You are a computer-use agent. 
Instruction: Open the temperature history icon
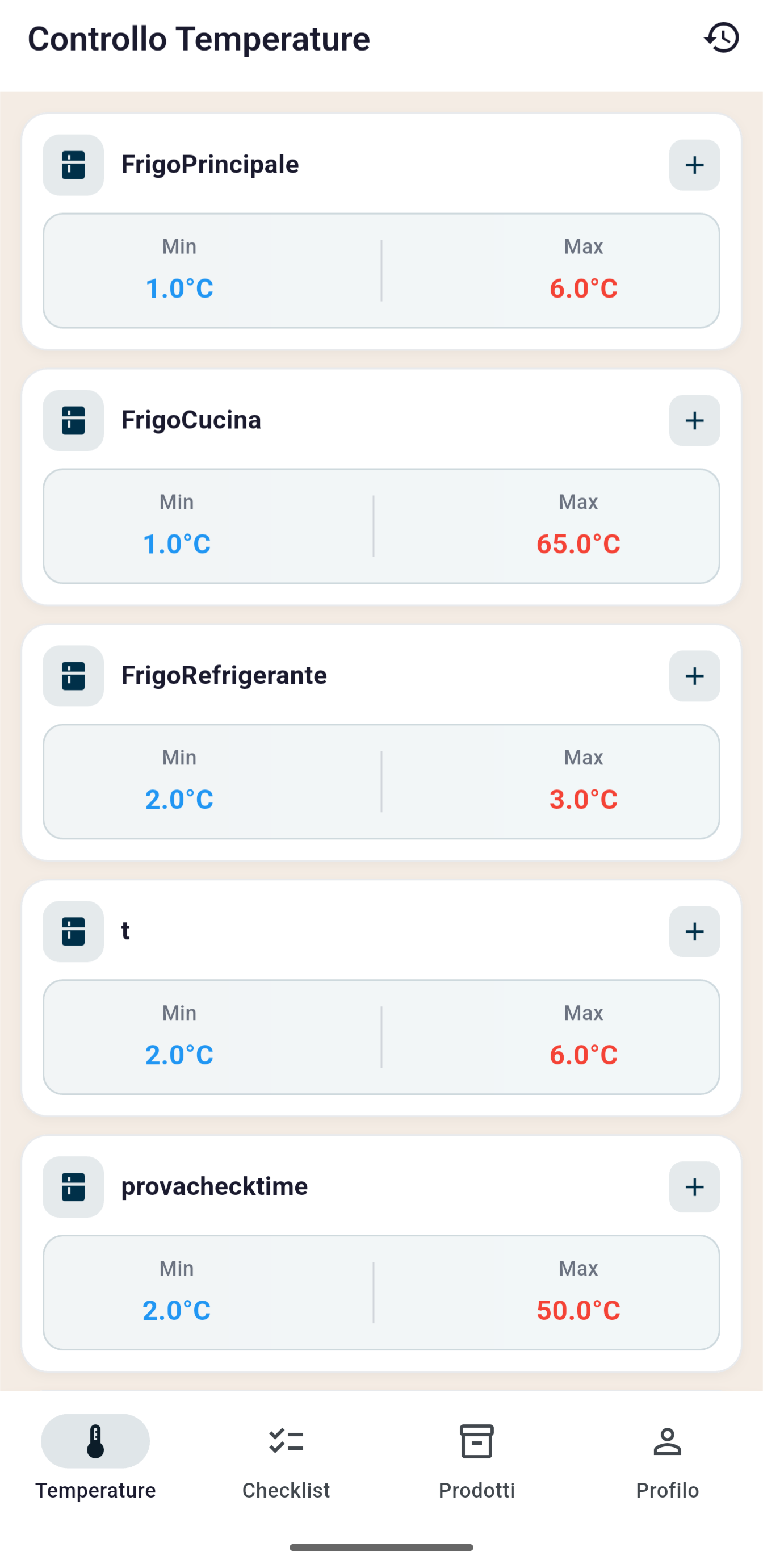coord(721,39)
